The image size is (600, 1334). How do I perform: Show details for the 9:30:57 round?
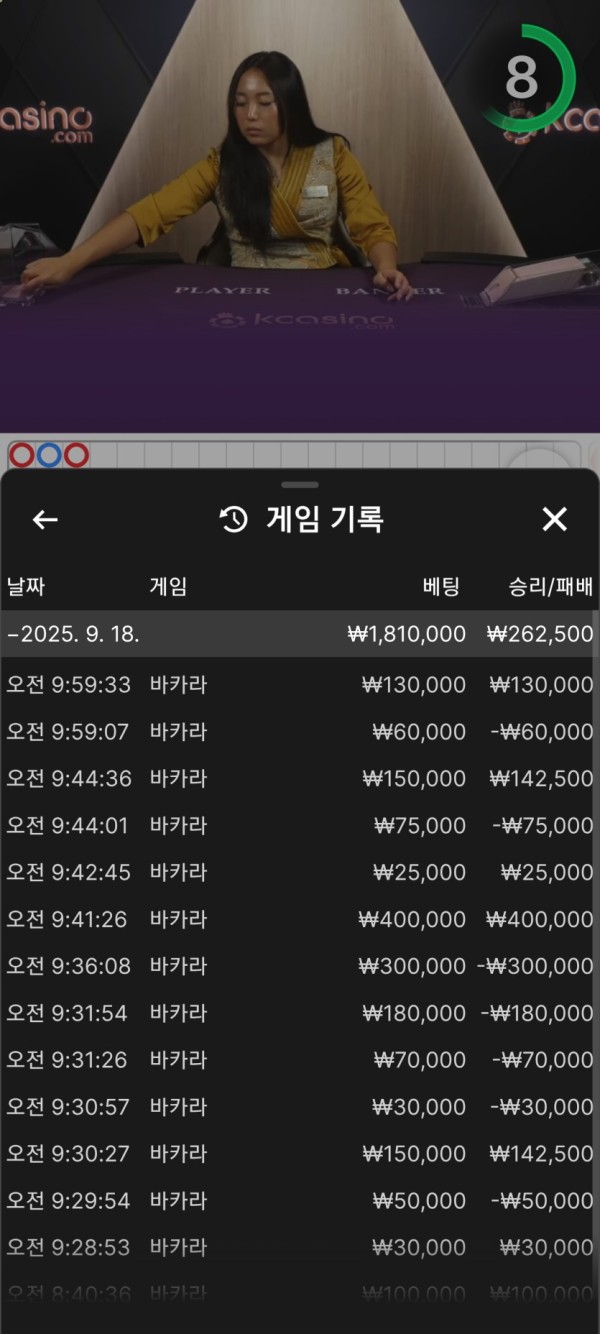(300, 1107)
